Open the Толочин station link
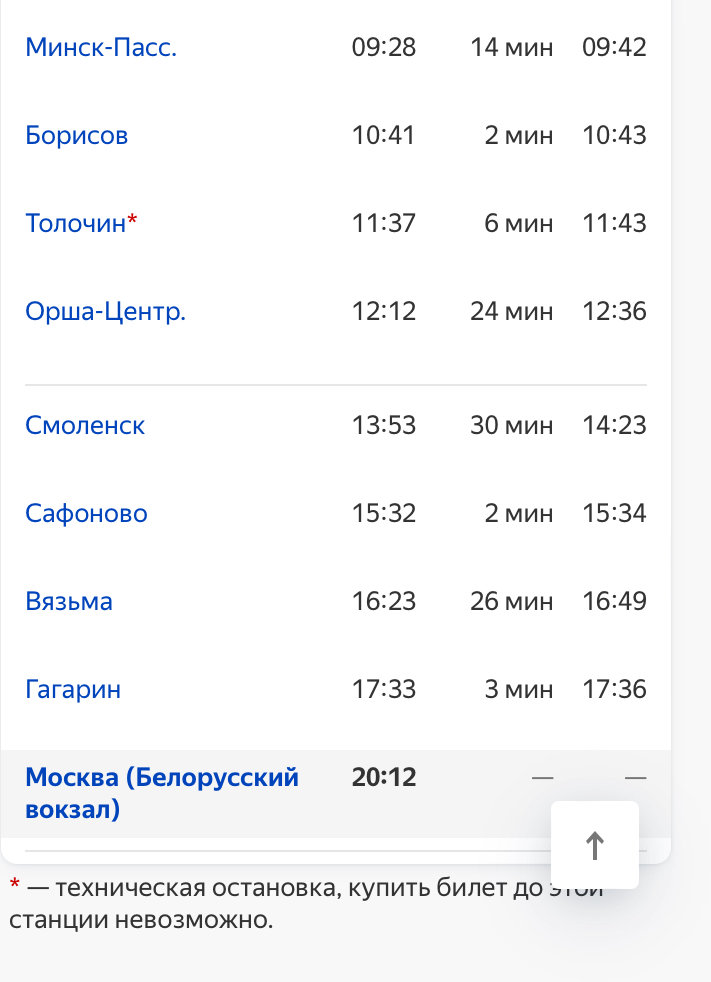The image size is (711, 982). point(75,223)
